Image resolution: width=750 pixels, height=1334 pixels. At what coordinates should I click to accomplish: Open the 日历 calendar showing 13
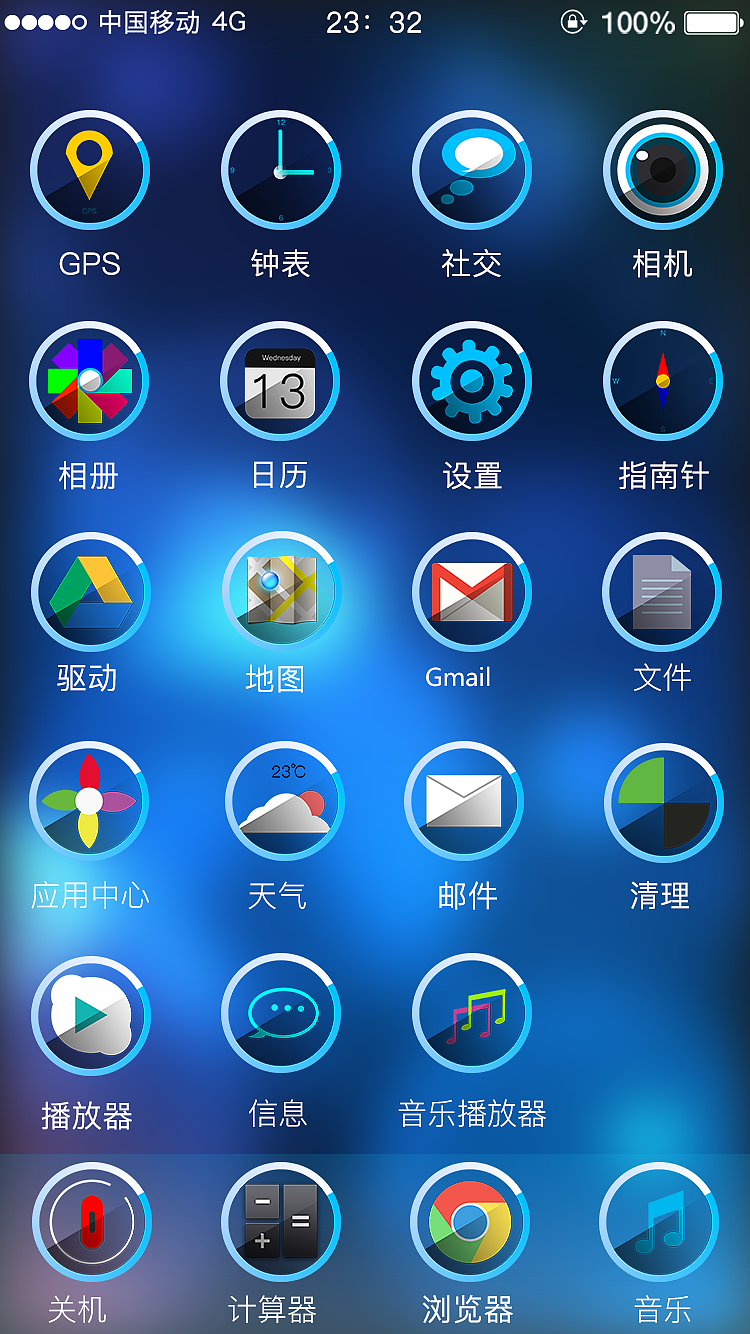(x=280, y=381)
